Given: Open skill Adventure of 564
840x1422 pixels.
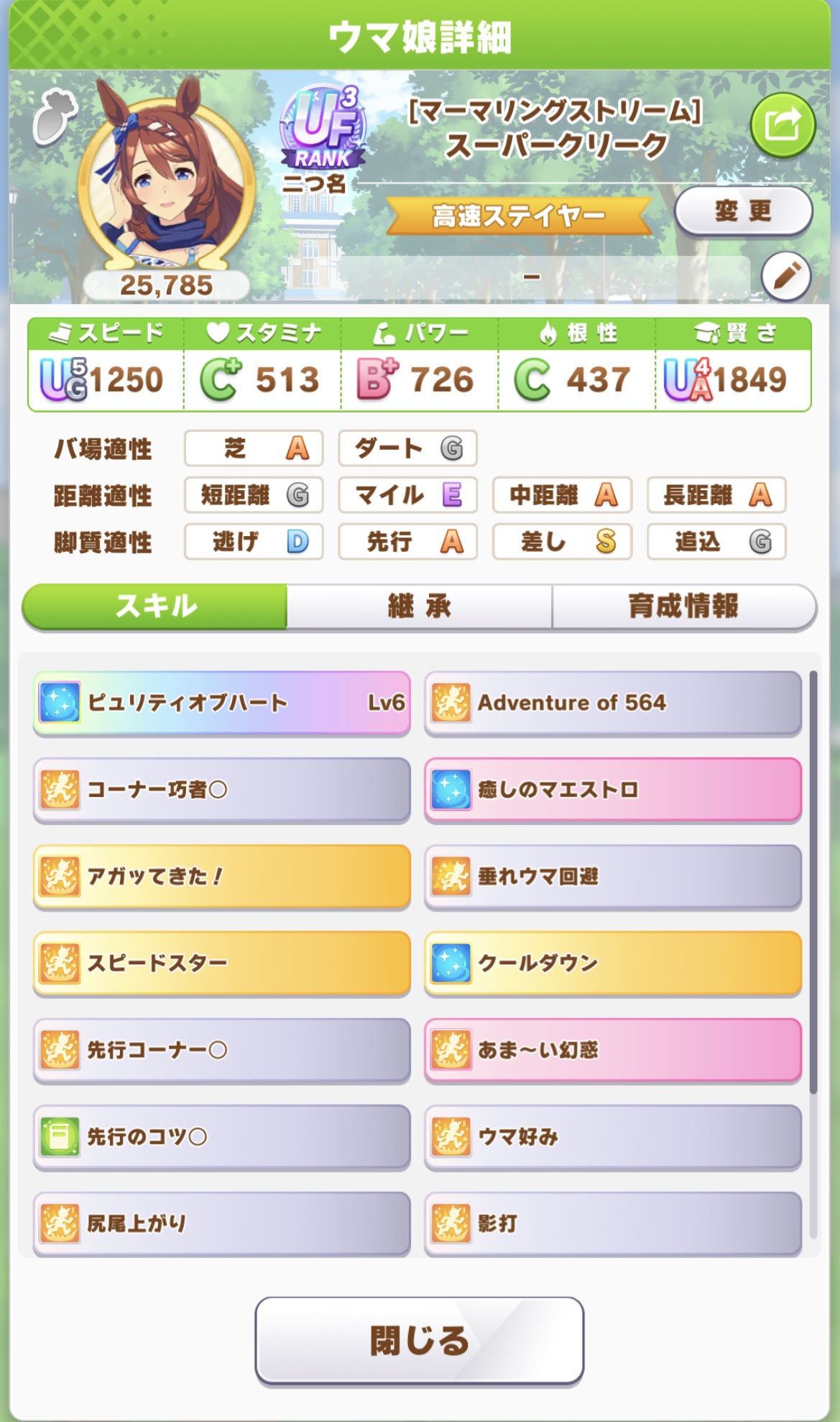Looking at the screenshot, I should (613, 703).
